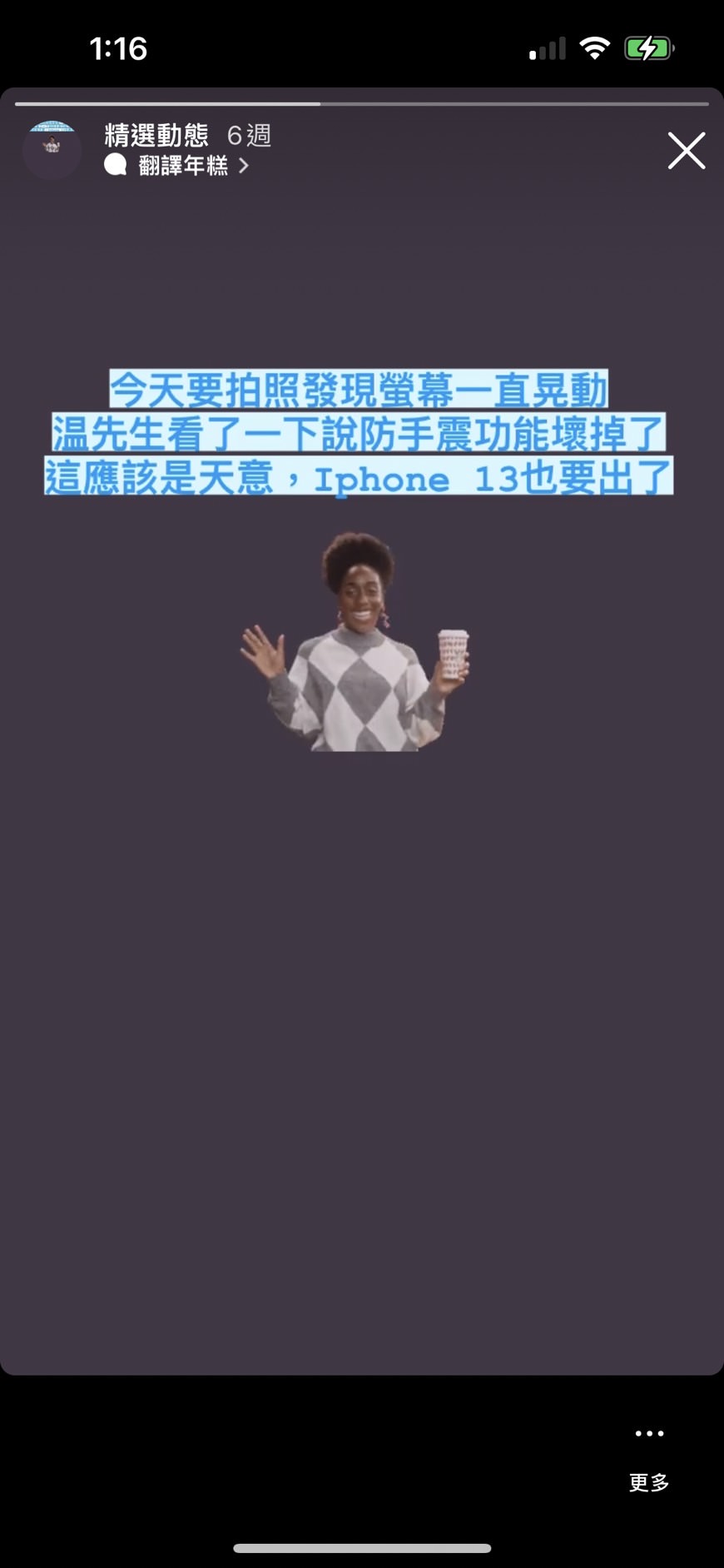Close the story viewer

tap(686, 151)
